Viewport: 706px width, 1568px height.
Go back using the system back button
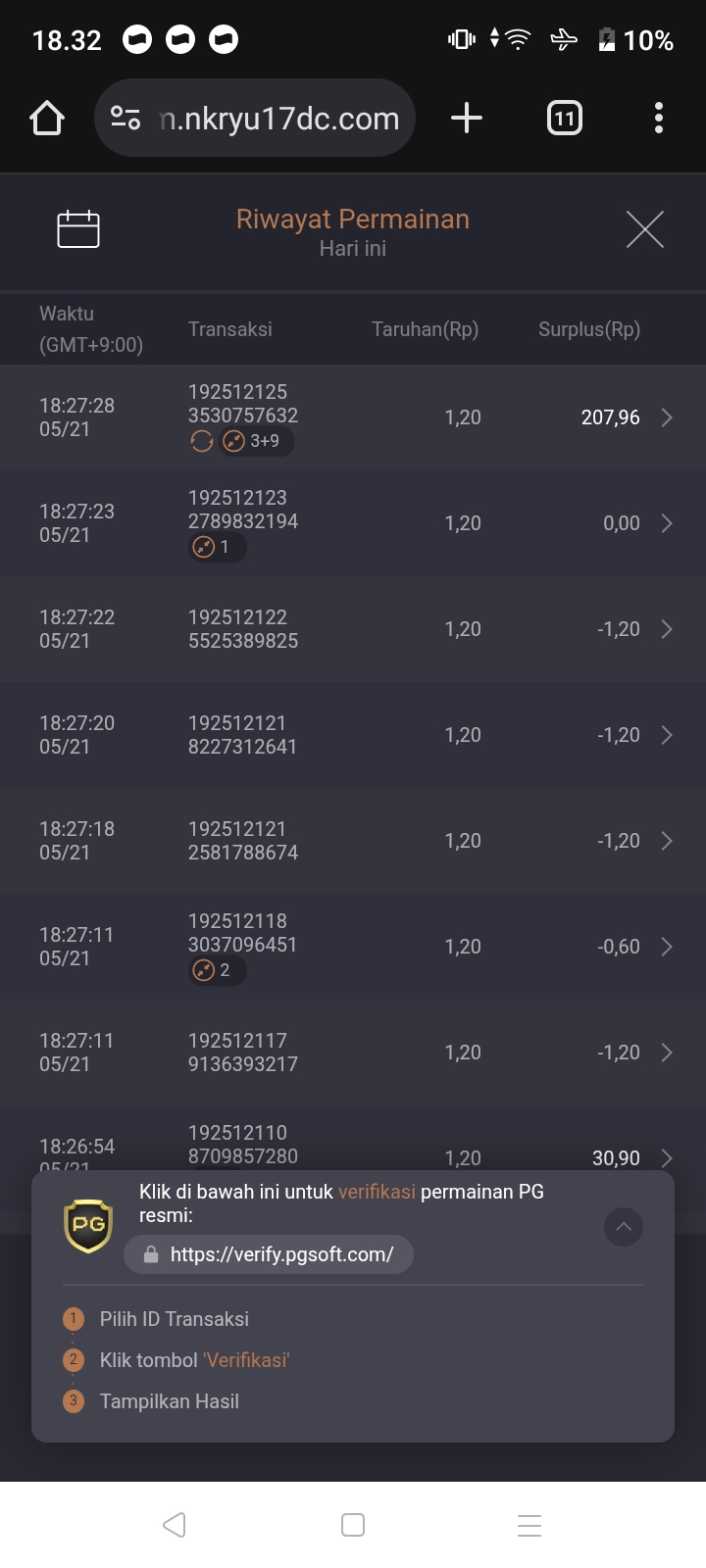coord(175,1525)
